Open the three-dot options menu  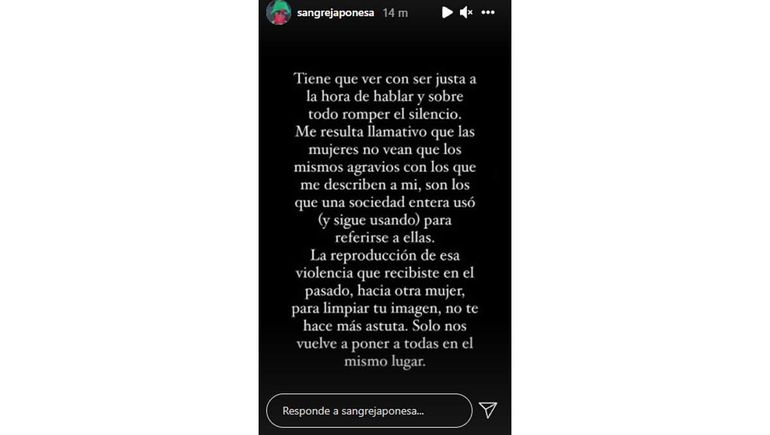pyautogui.click(x=488, y=13)
